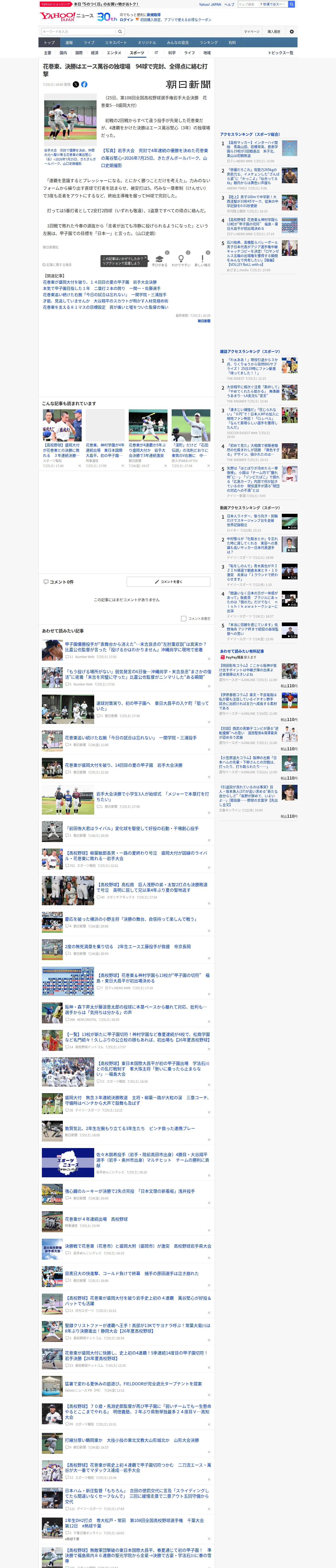Share article on Facebook
The image size is (336, 1568).
tap(84, 85)
